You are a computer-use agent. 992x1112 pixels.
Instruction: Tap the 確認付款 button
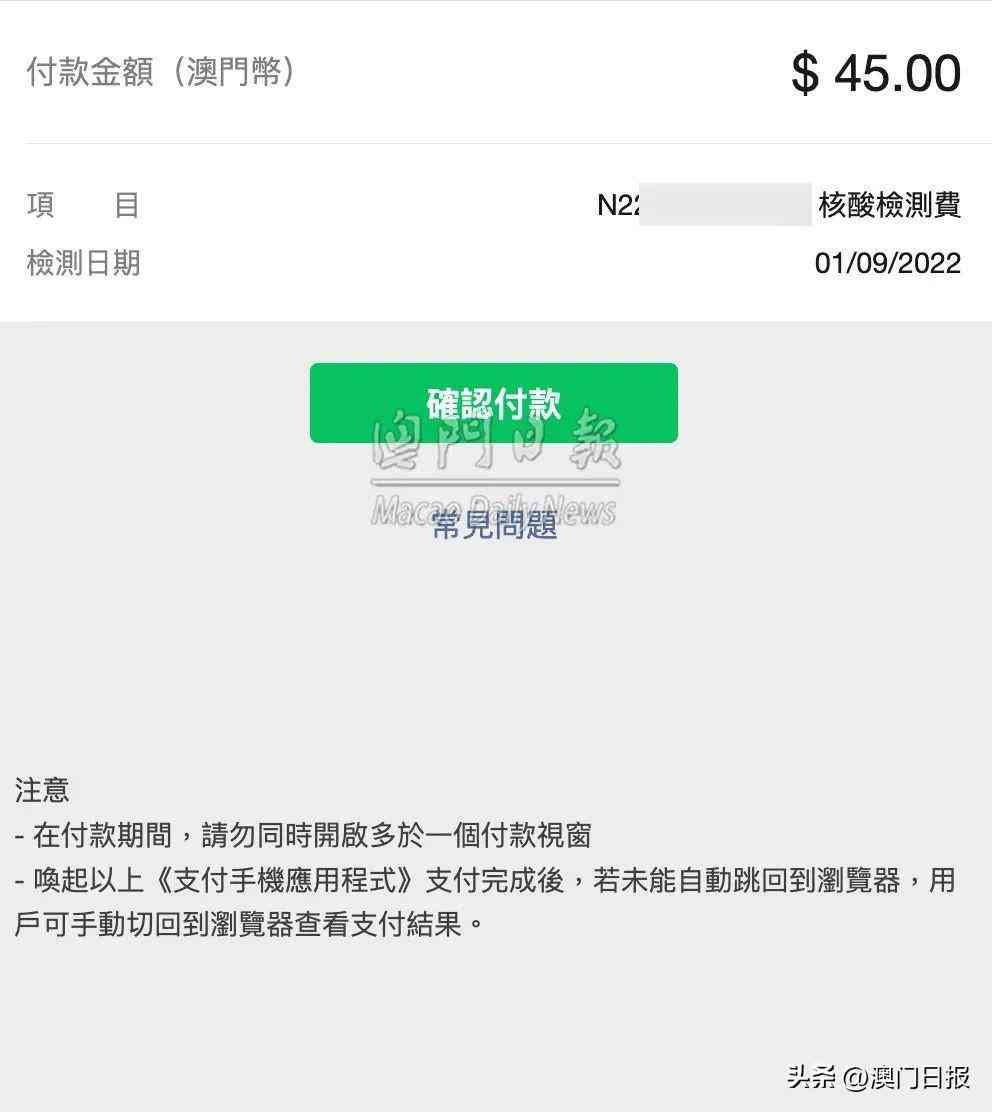coord(493,403)
